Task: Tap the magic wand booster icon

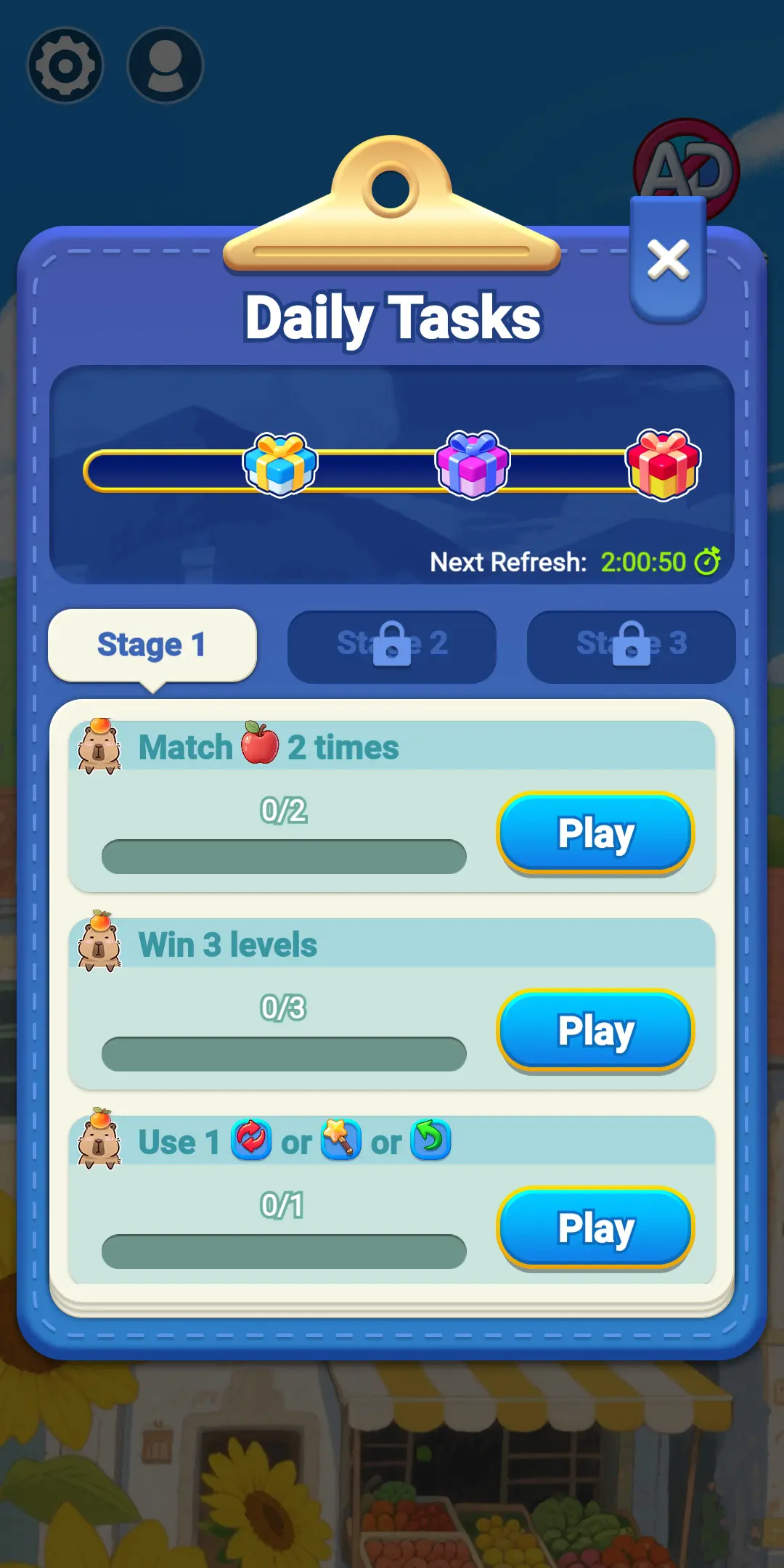Action: click(340, 1140)
